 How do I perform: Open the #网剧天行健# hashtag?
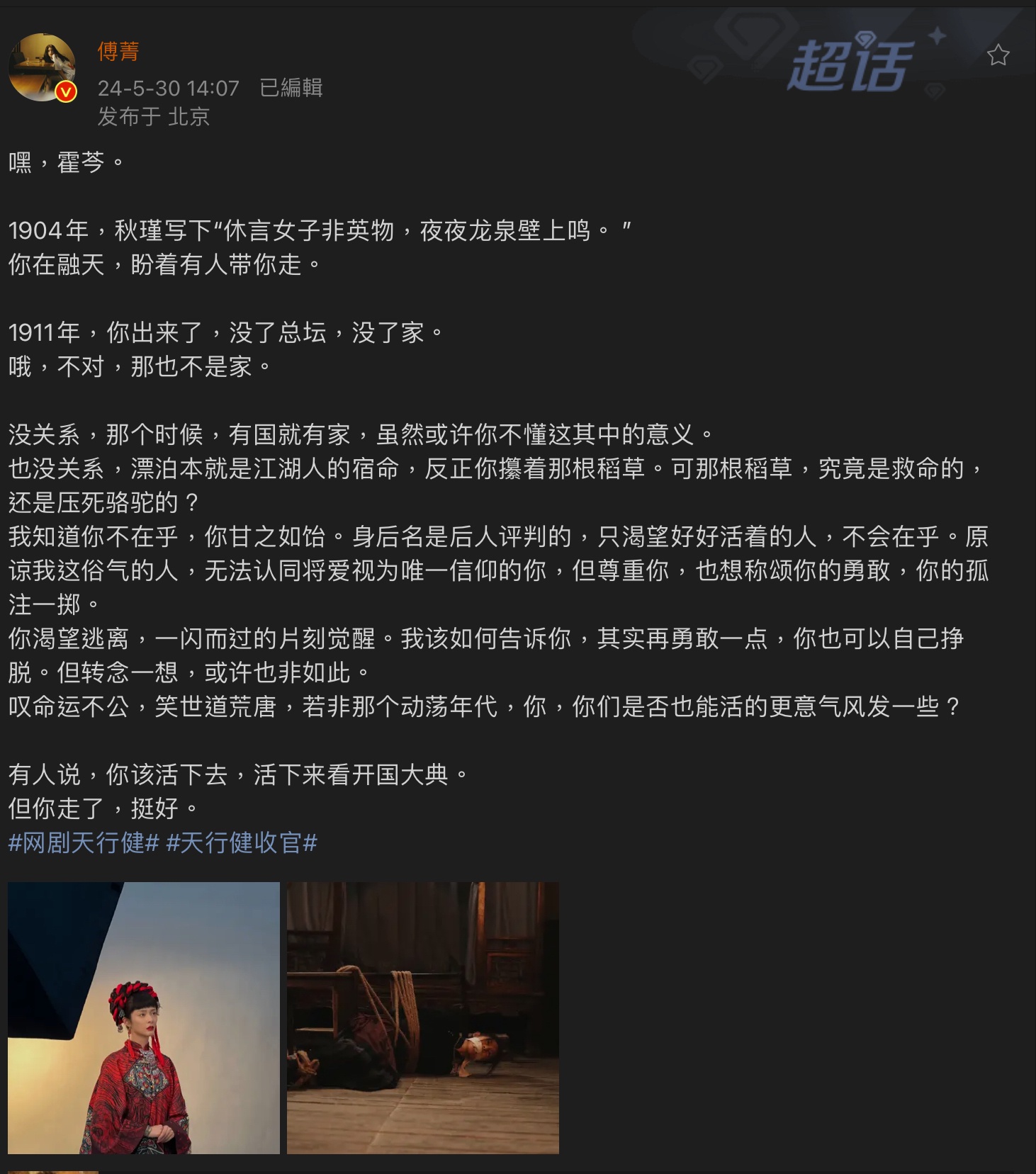84,842
